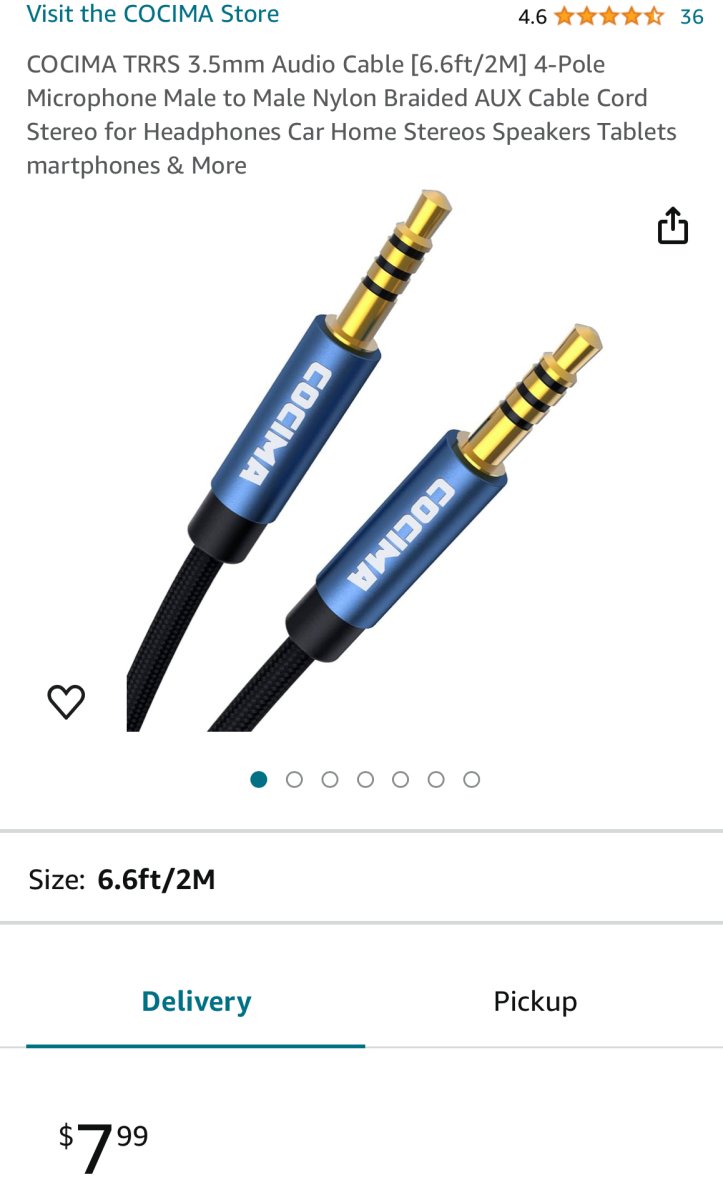Image resolution: width=723 pixels, height=1200 pixels.
Task: Add the cable to your wish list
Action: [67, 702]
